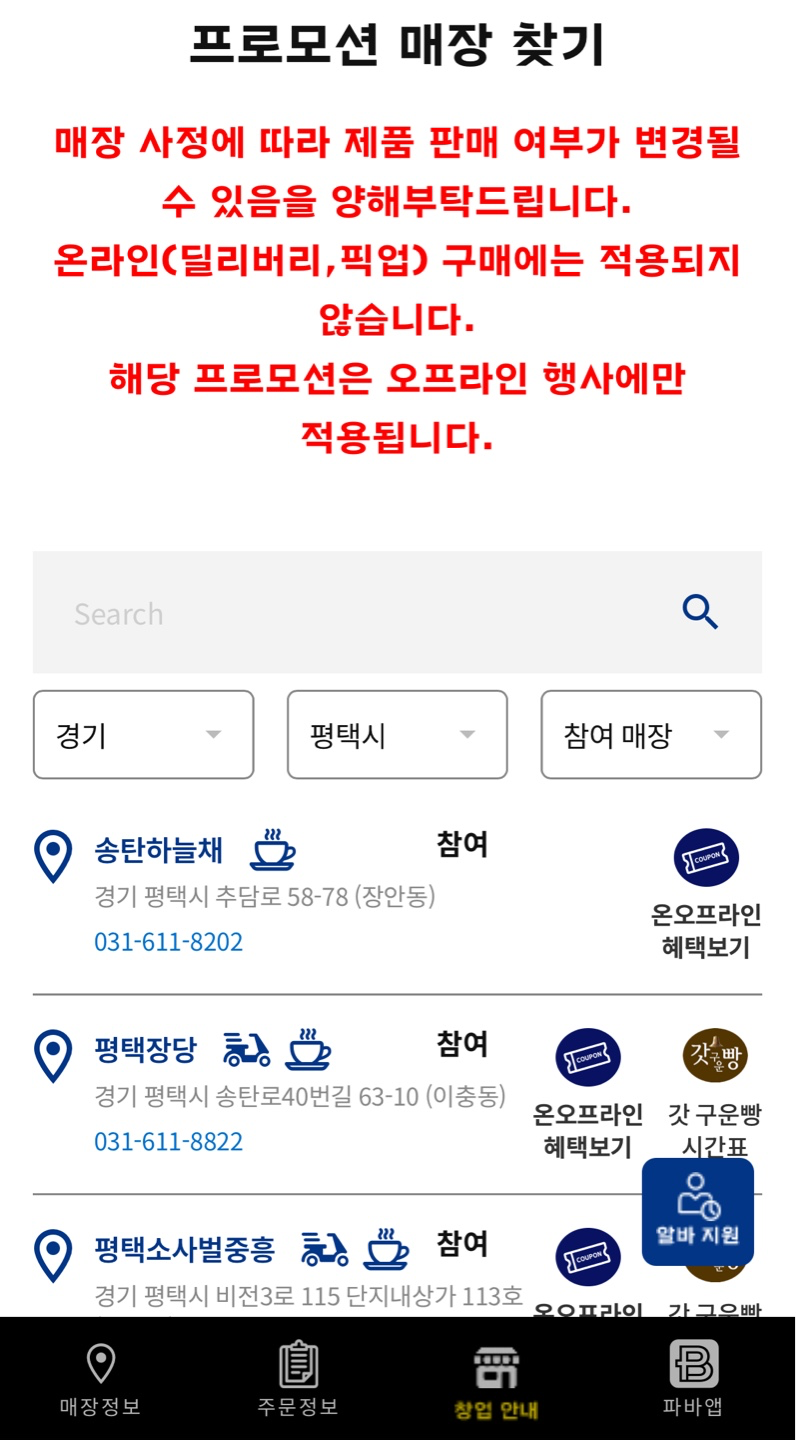This screenshot has width=796, height=1440.
Task: Open the 평택장당 store entry
Action: 146,1050
